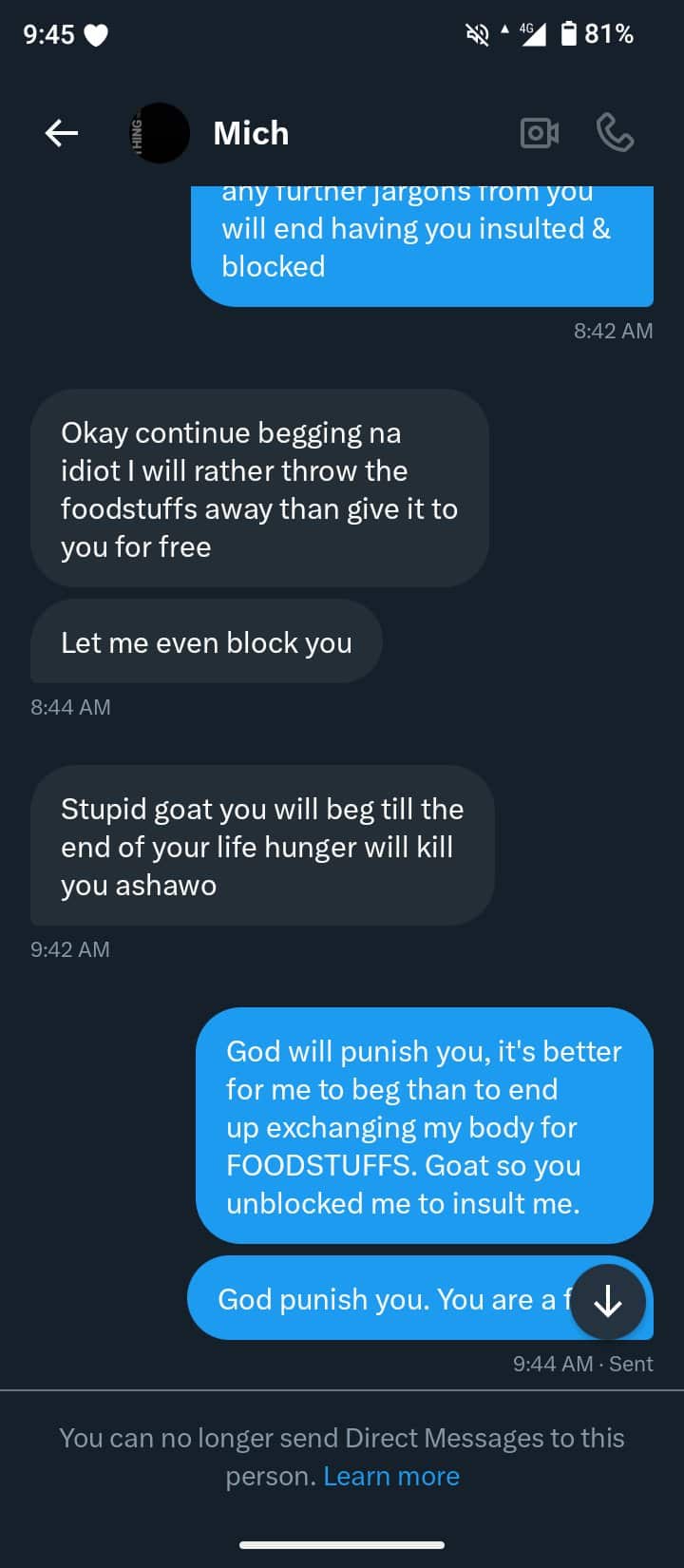Image resolution: width=684 pixels, height=1568 pixels.
Task: Jump to latest message with down arrow
Action: (608, 1302)
